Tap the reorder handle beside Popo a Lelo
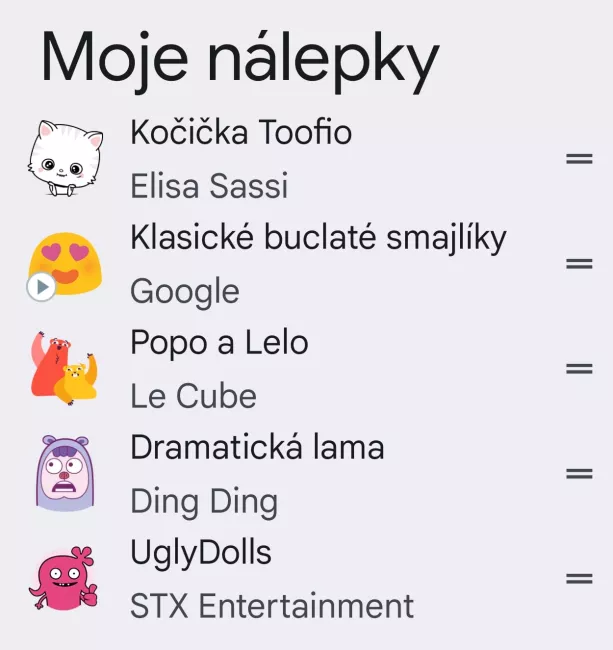Image resolution: width=613 pixels, height=650 pixels. tap(579, 369)
